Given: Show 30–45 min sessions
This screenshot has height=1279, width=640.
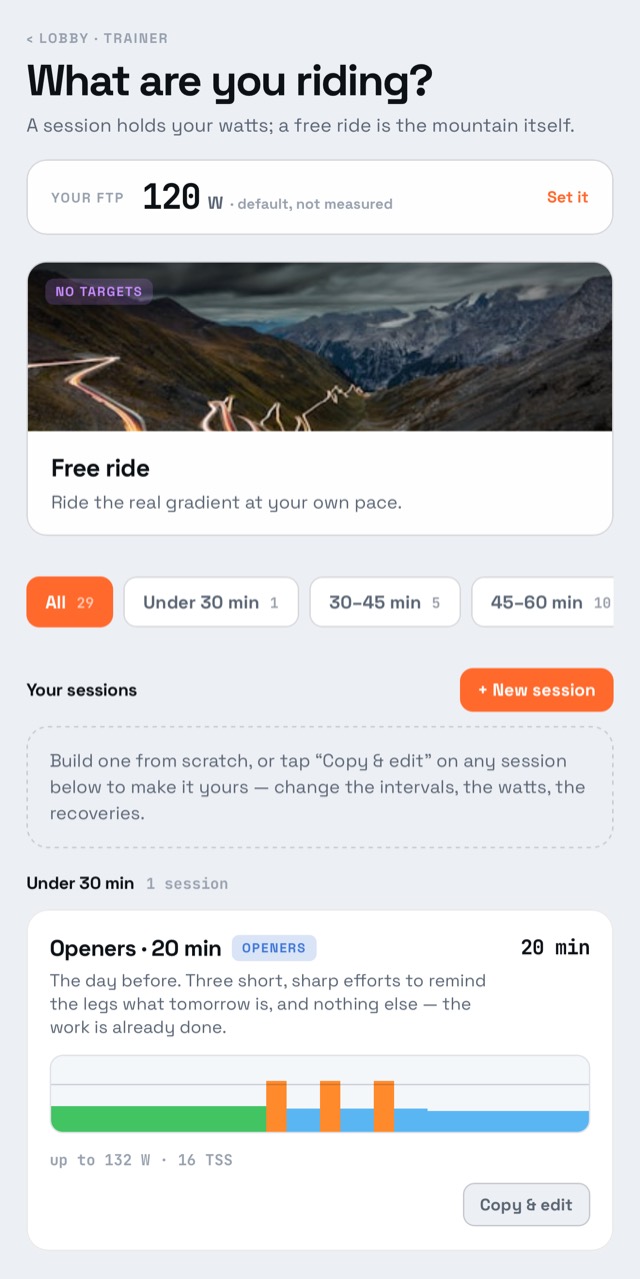Looking at the screenshot, I should pyautogui.click(x=385, y=602).
